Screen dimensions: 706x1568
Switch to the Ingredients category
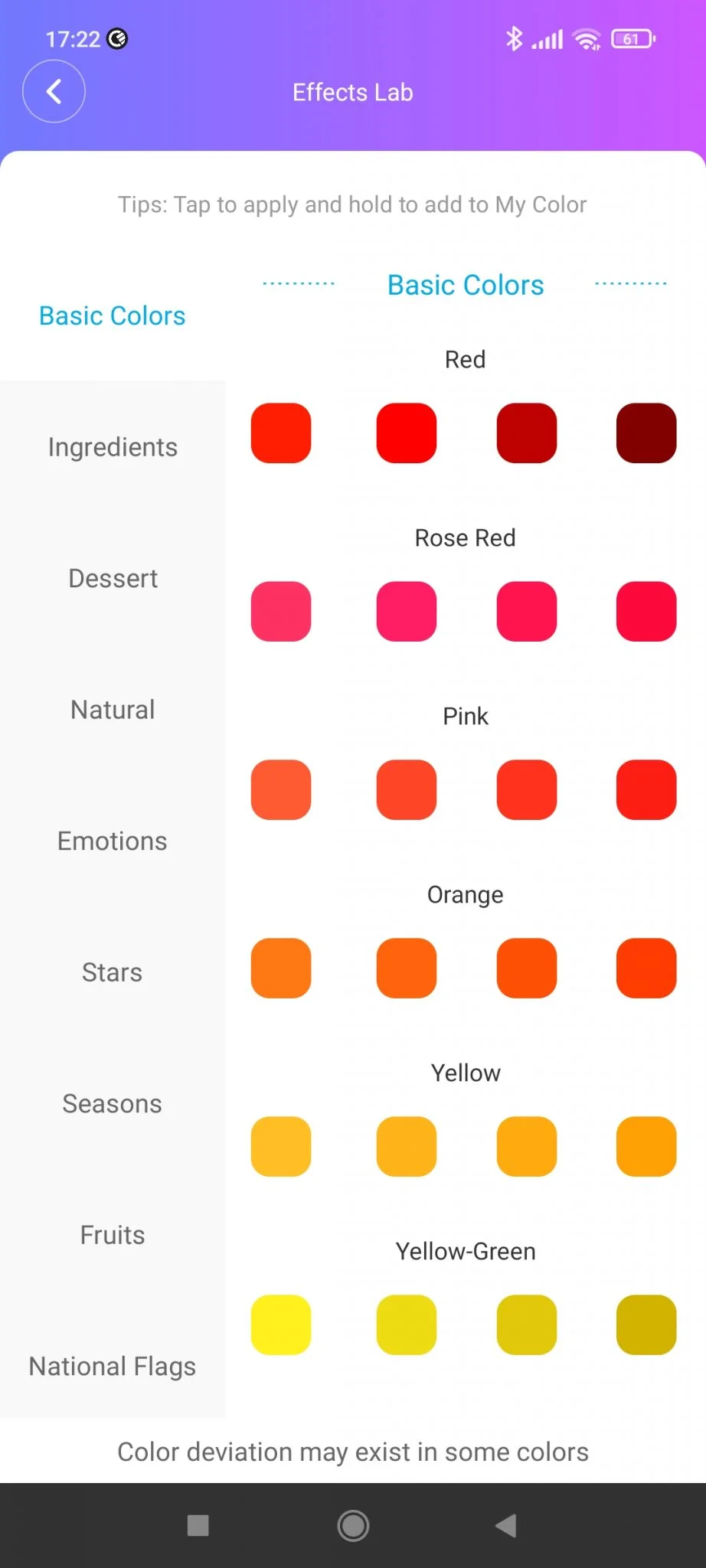tap(113, 446)
